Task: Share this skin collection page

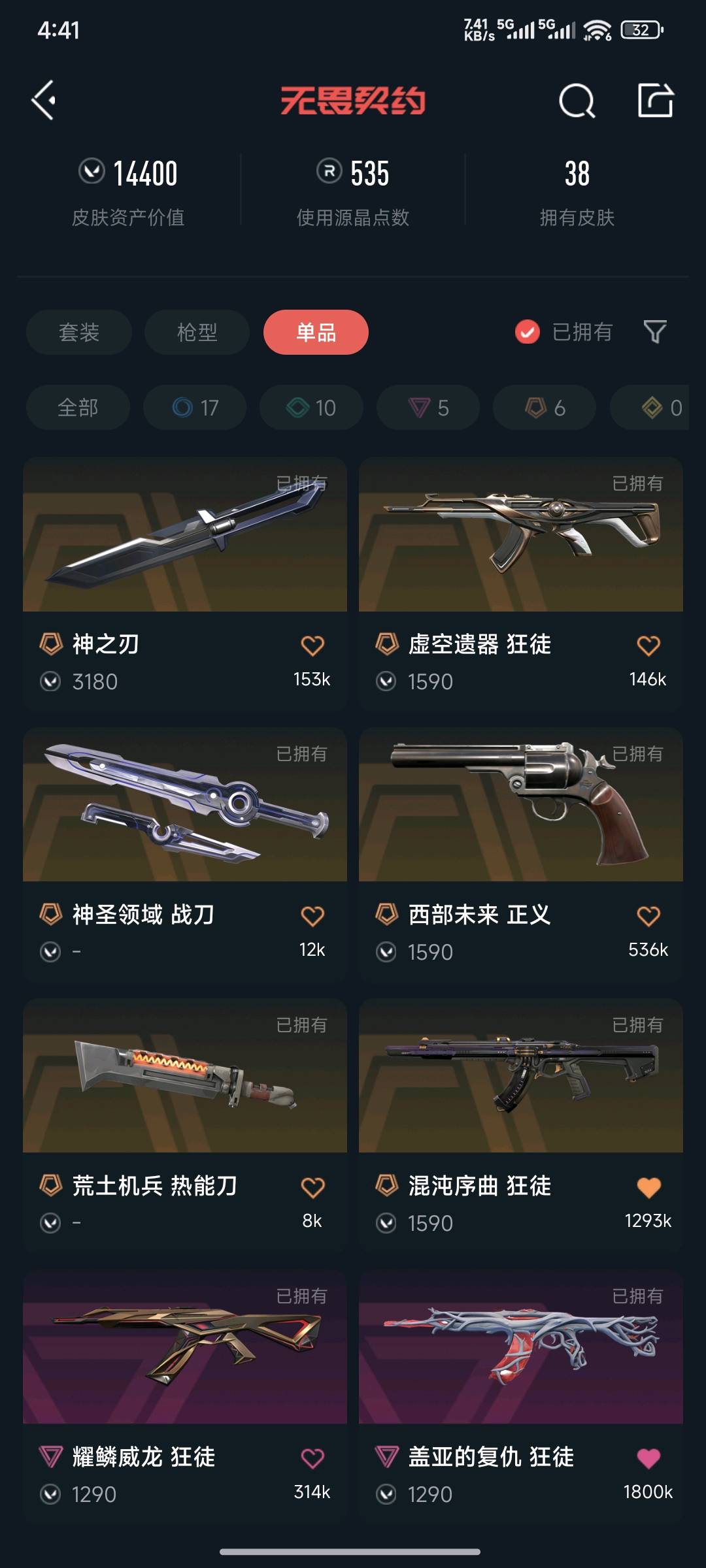Action: [x=655, y=101]
